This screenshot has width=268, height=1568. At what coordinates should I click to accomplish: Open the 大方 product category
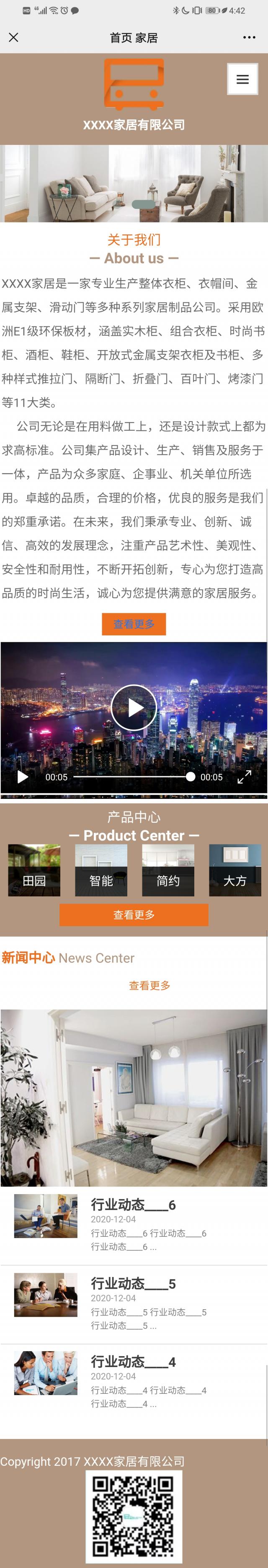[235, 870]
